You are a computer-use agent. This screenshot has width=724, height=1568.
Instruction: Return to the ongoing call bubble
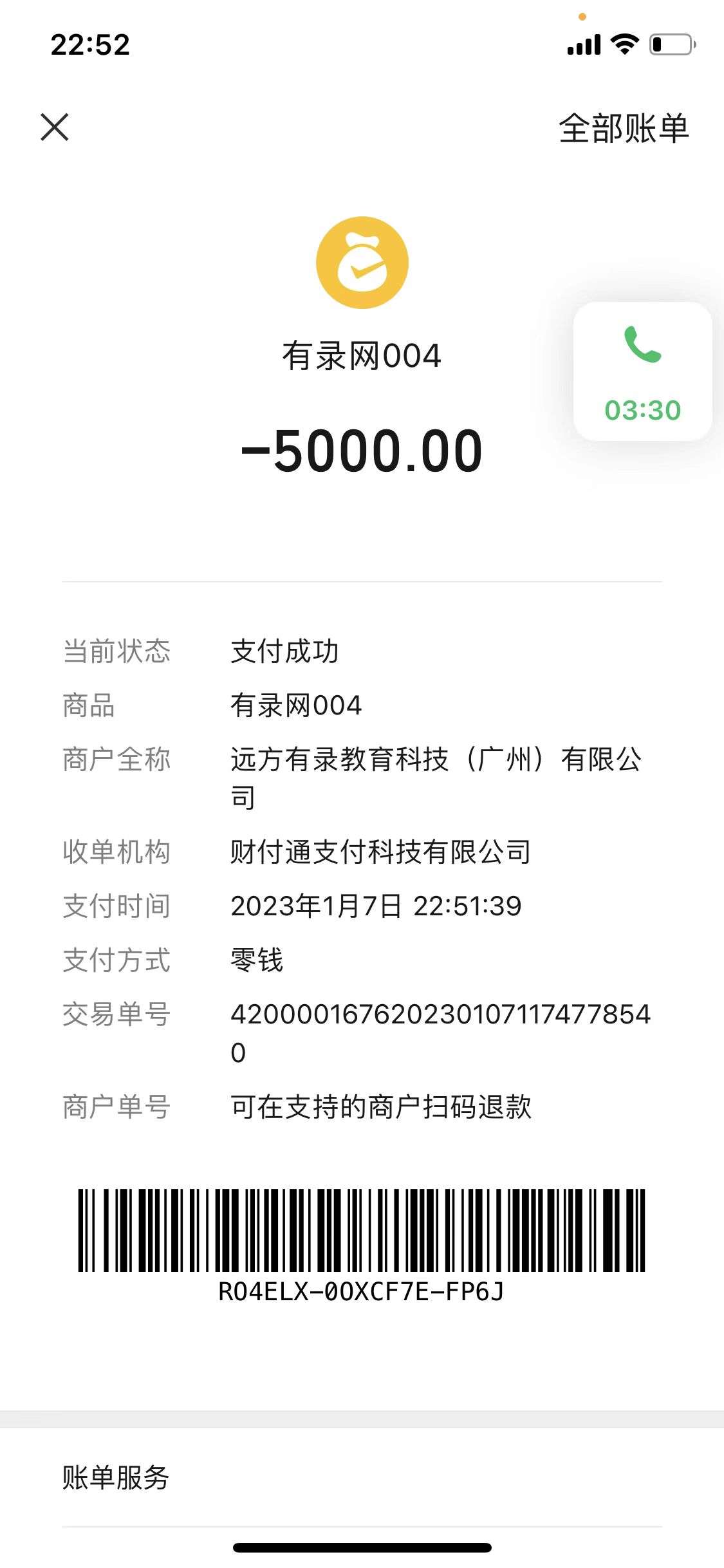click(642, 371)
